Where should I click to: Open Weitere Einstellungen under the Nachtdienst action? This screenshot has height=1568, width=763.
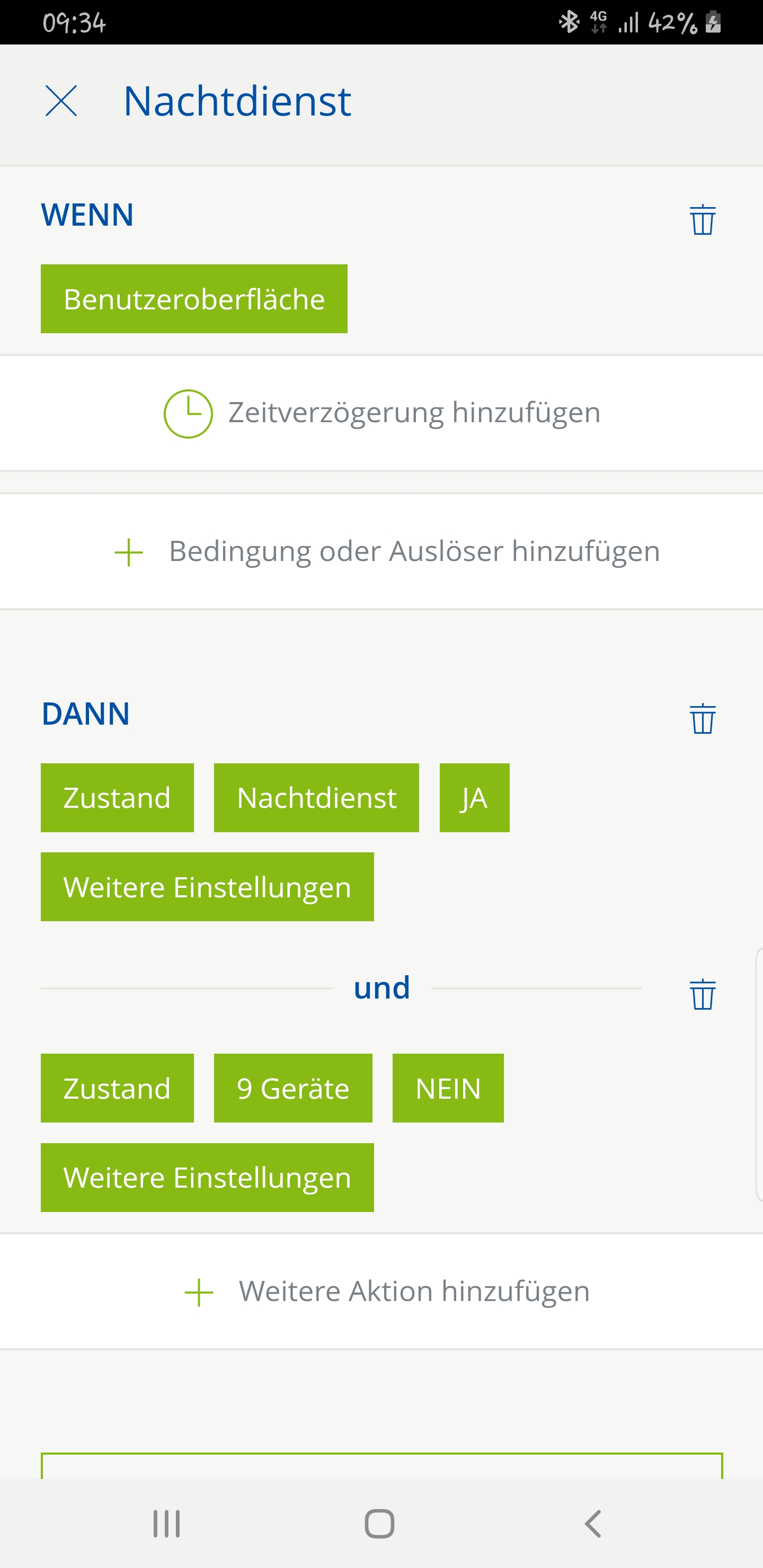[x=207, y=887]
